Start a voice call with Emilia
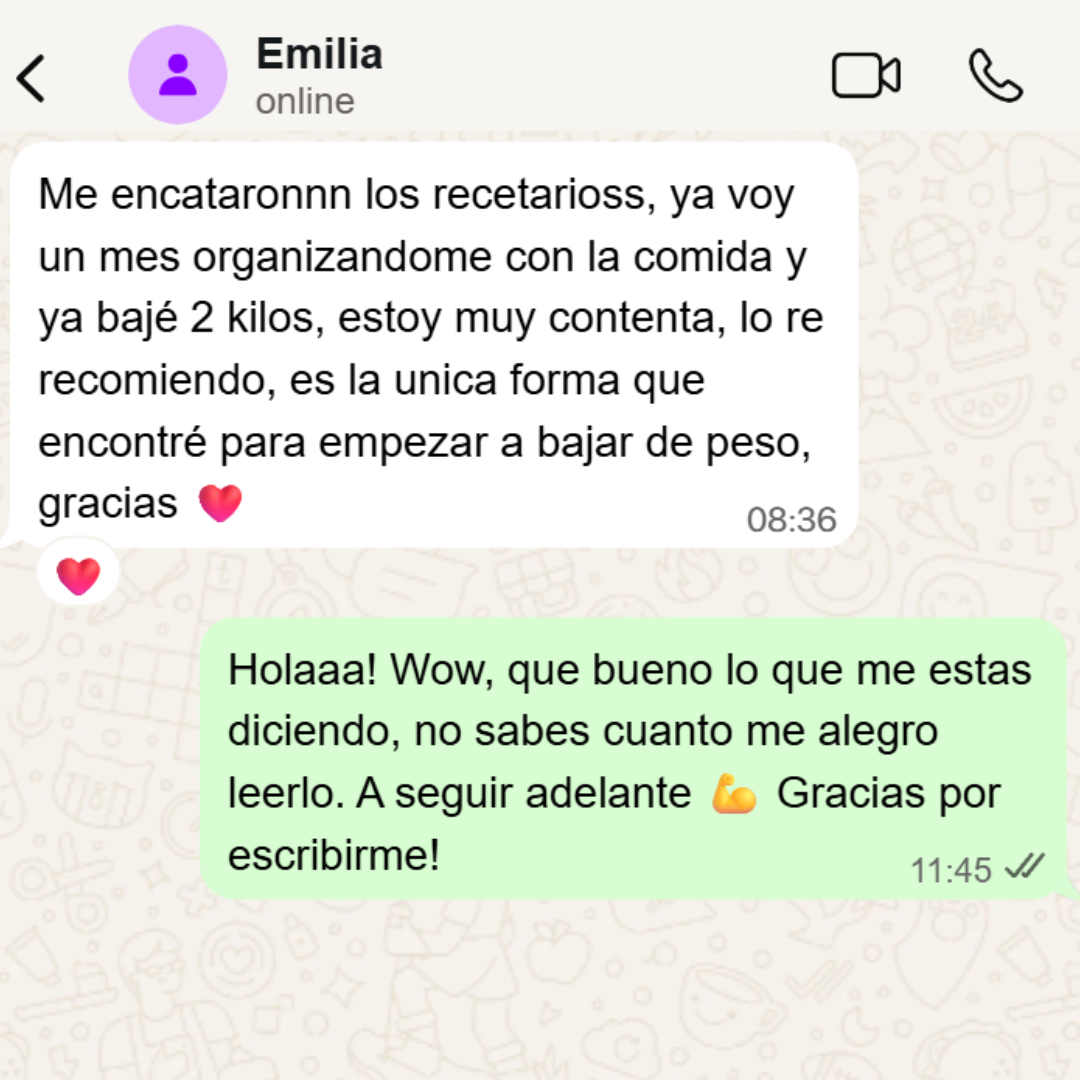 pos(995,76)
